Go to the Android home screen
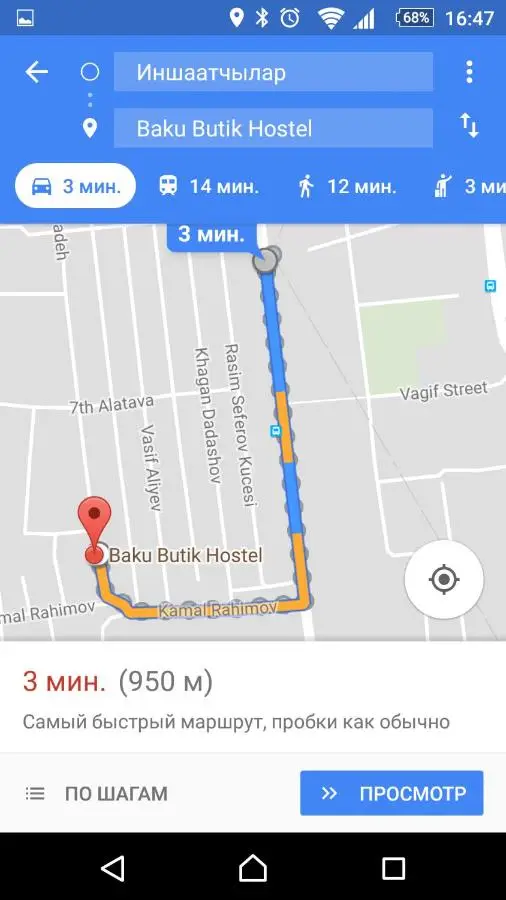The height and width of the screenshot is (900, 506). [x=253, y=867]
